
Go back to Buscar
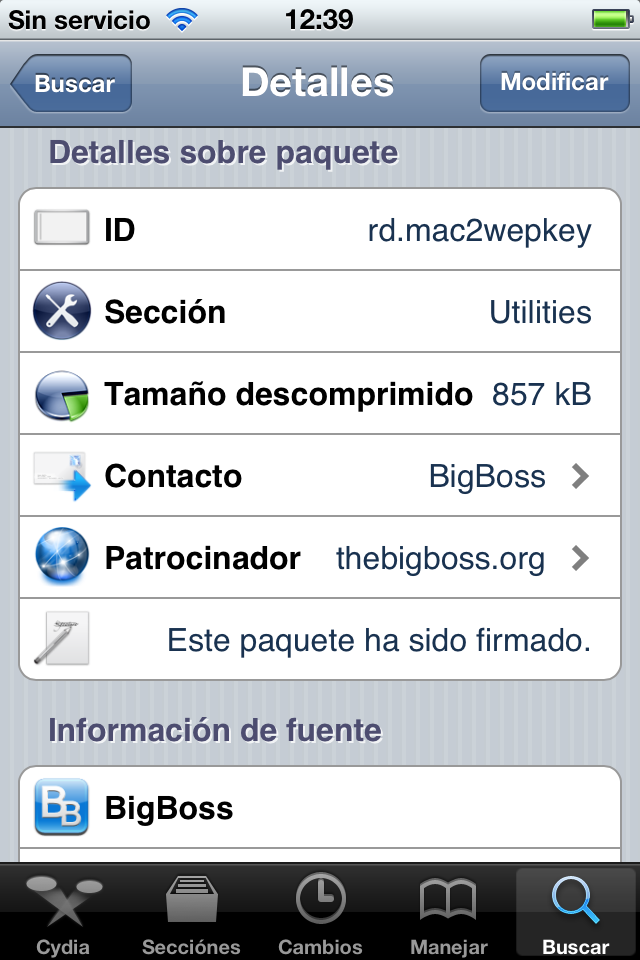(72, 84)
